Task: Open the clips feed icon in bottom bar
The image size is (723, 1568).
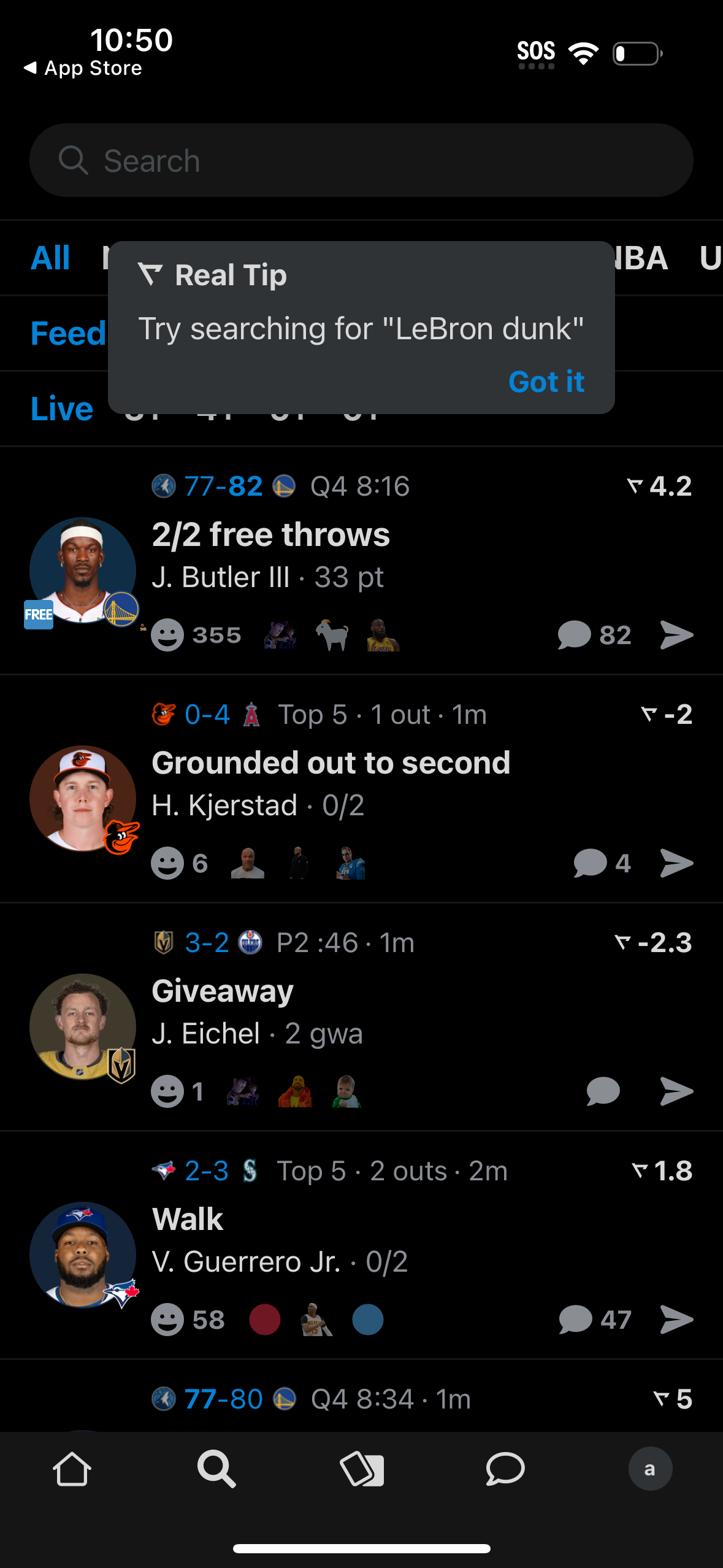Action: coord(361,1469)
